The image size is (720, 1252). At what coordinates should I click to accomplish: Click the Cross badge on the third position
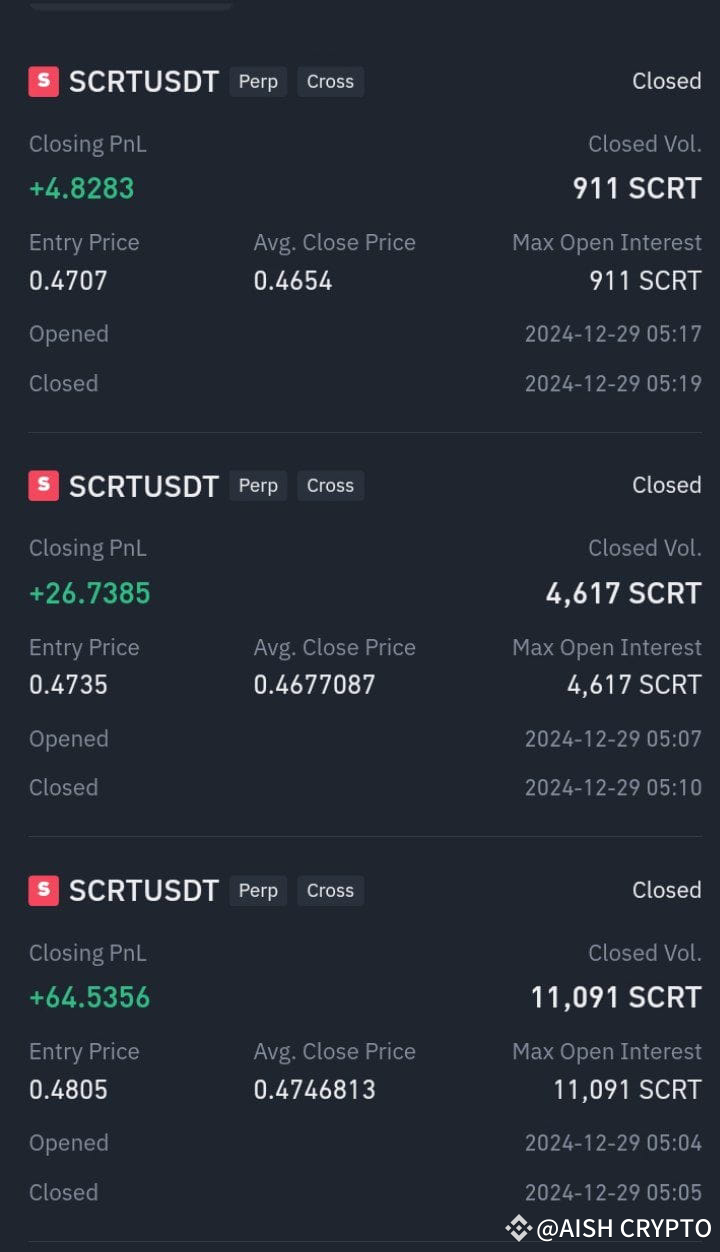[331, 891]
